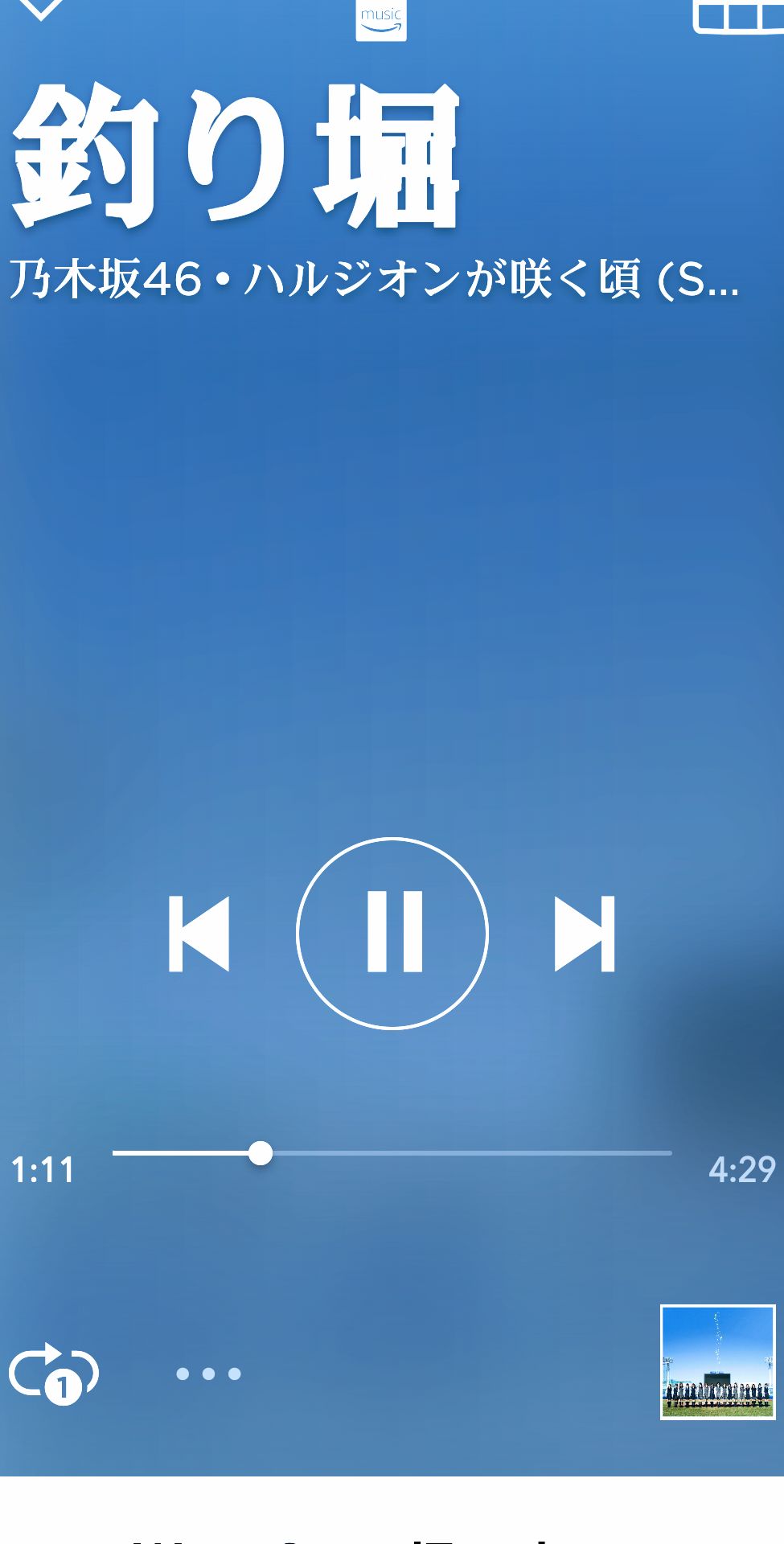Tap the playback progress bar
Image resolution: width=784 pixels, height=1544 pixels.
coord(392,1153)
